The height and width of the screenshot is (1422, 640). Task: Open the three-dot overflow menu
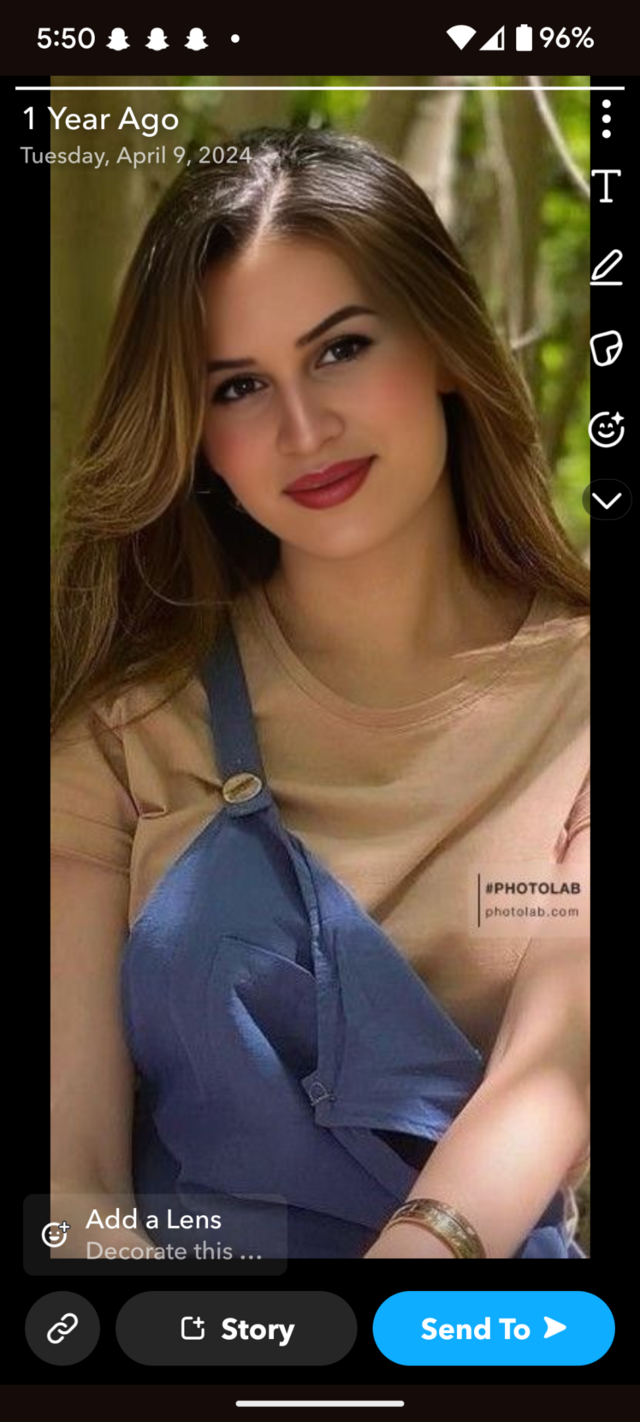click(x=606, y=119)
